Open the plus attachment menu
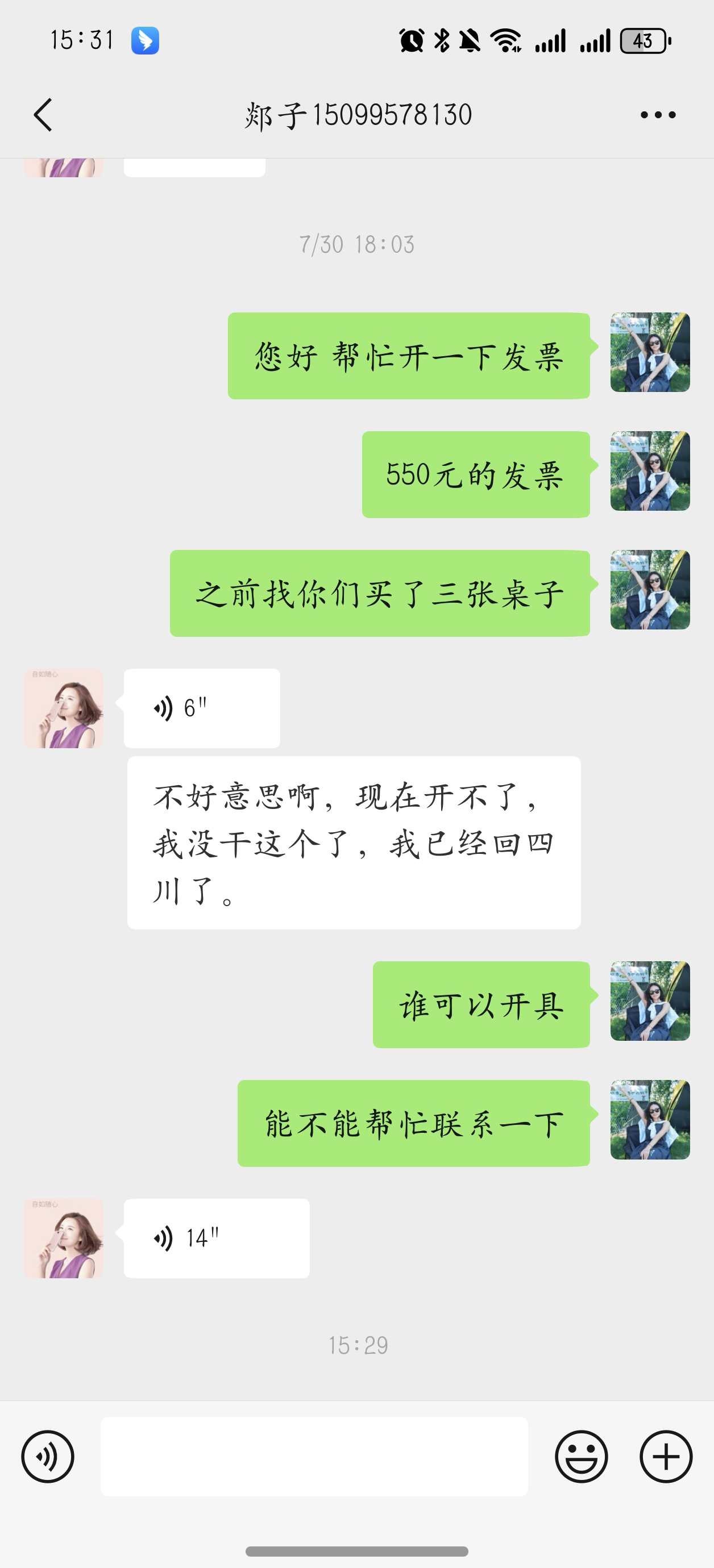Viewport: 714px width, 1568px height. tap(666, 1457)
